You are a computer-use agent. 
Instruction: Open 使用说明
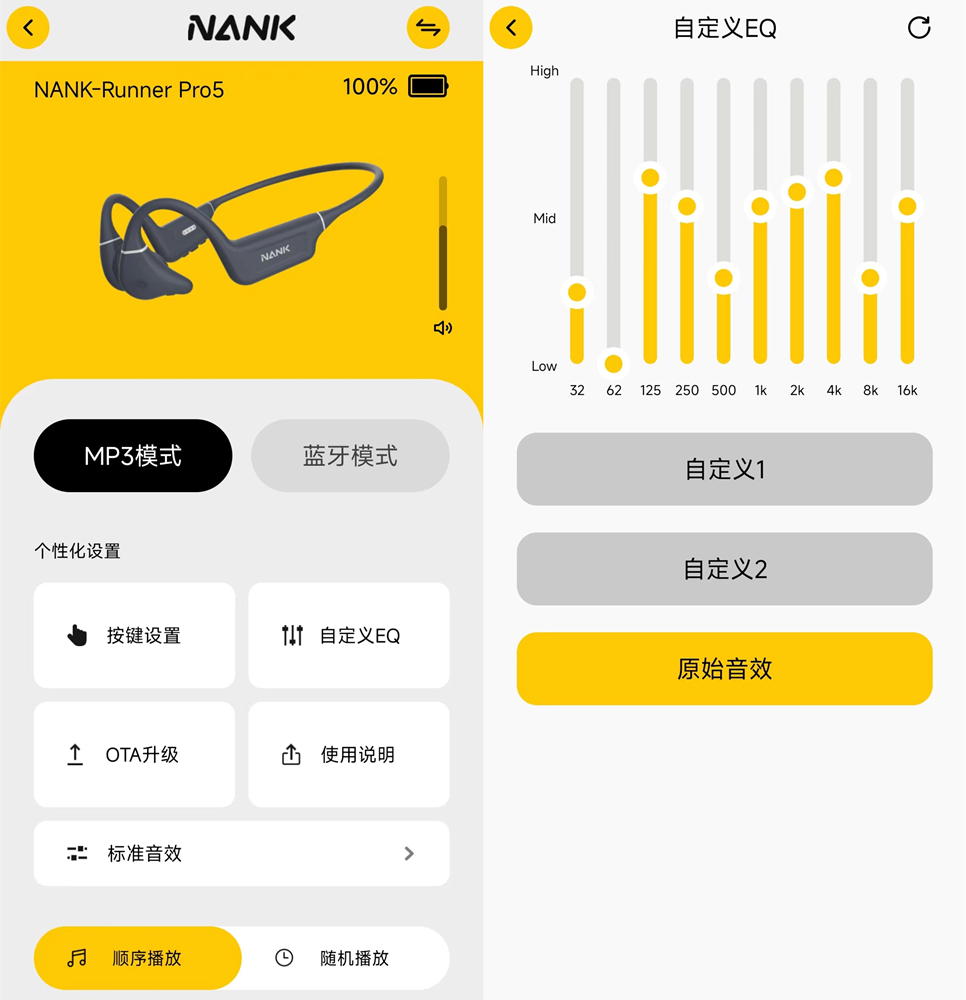349,755
